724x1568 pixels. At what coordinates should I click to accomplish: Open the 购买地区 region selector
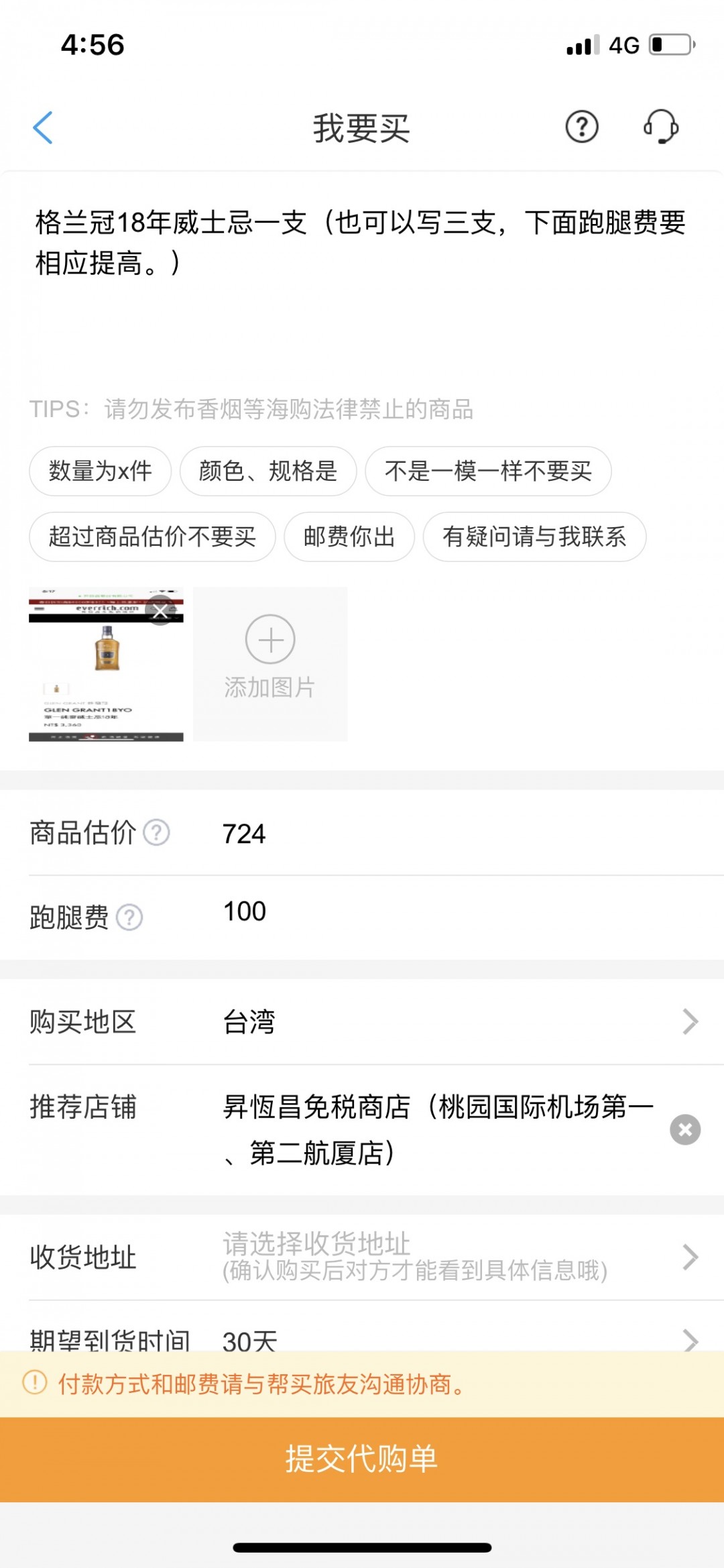click(x=362, y=1022)
